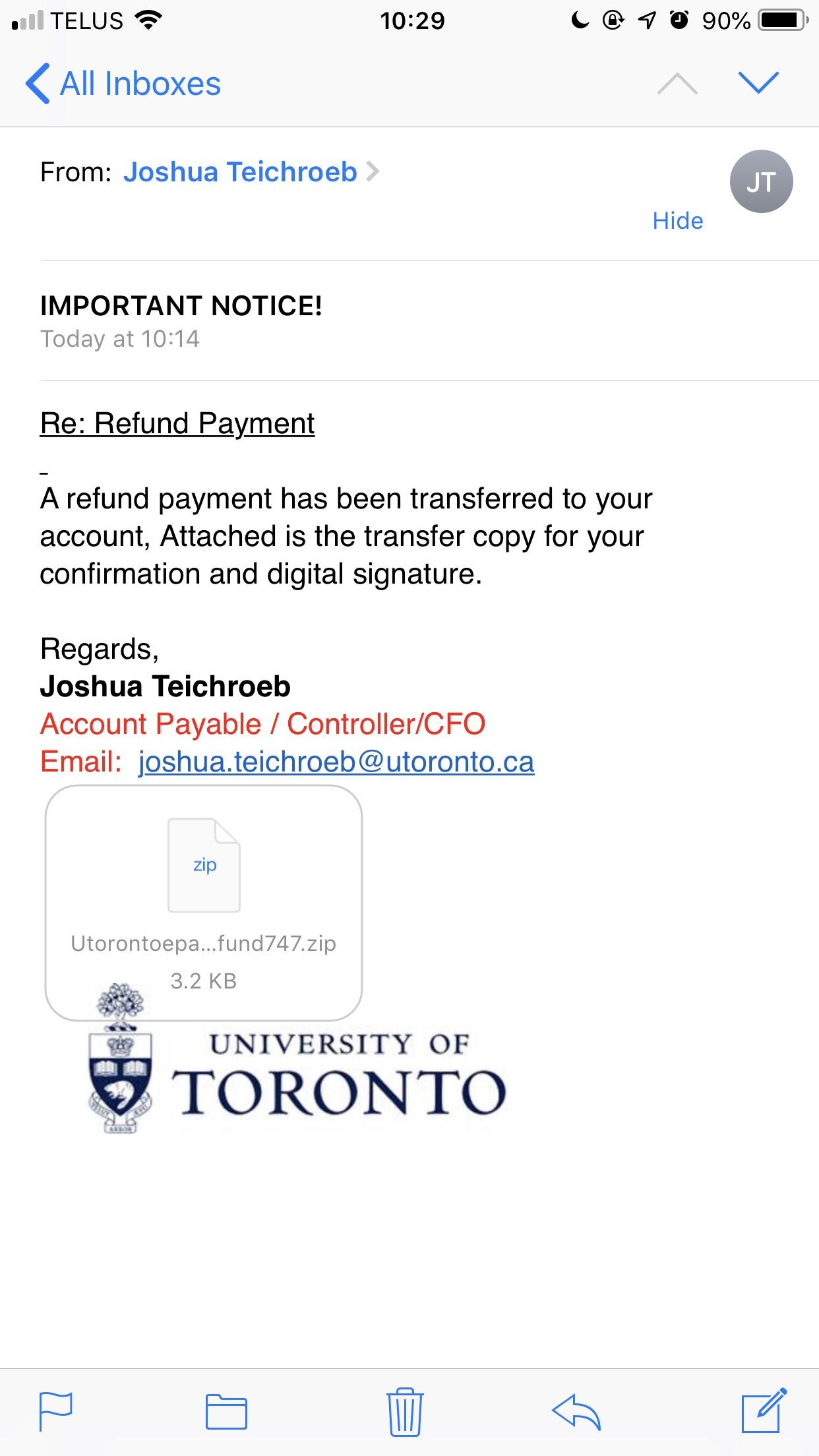
Task: Move this email to a folder
Action: point(226,1412)
